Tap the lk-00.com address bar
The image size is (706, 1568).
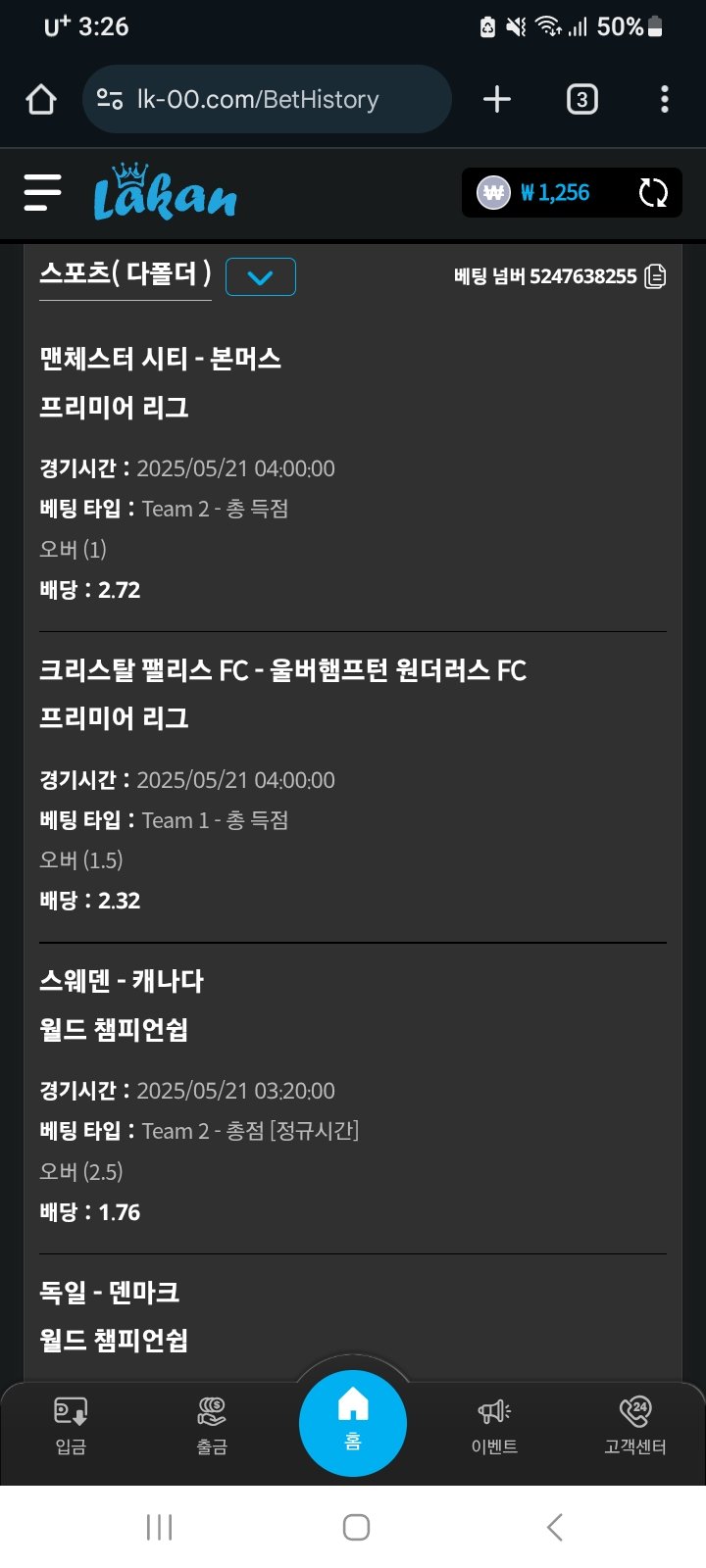[x=267, y=99]
